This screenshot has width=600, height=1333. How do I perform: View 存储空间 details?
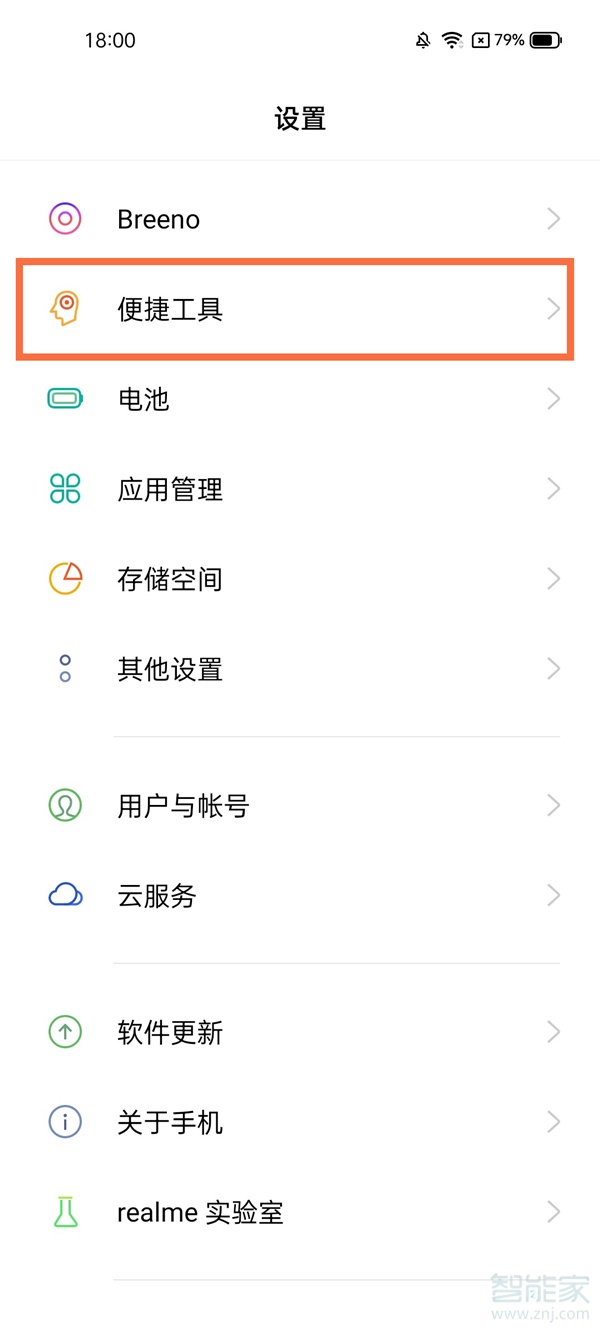tap(300, 579)
